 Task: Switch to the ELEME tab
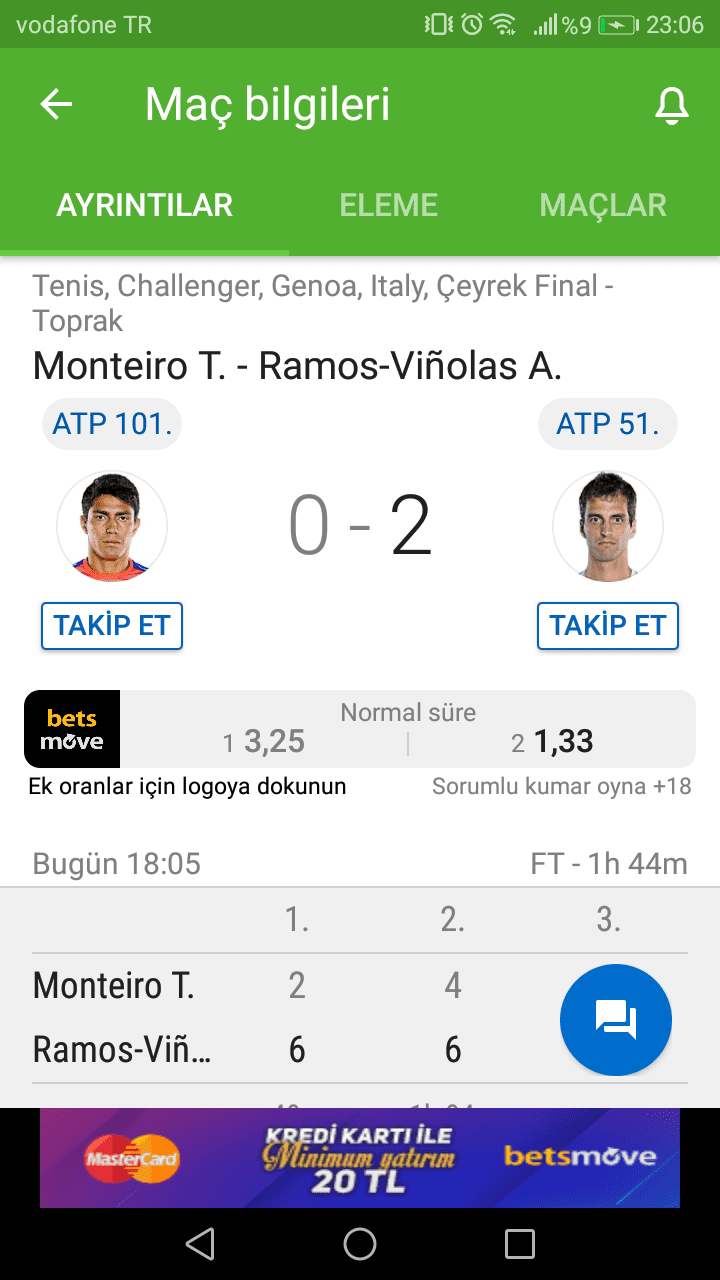pyautogui.click(x=389, y=205)
